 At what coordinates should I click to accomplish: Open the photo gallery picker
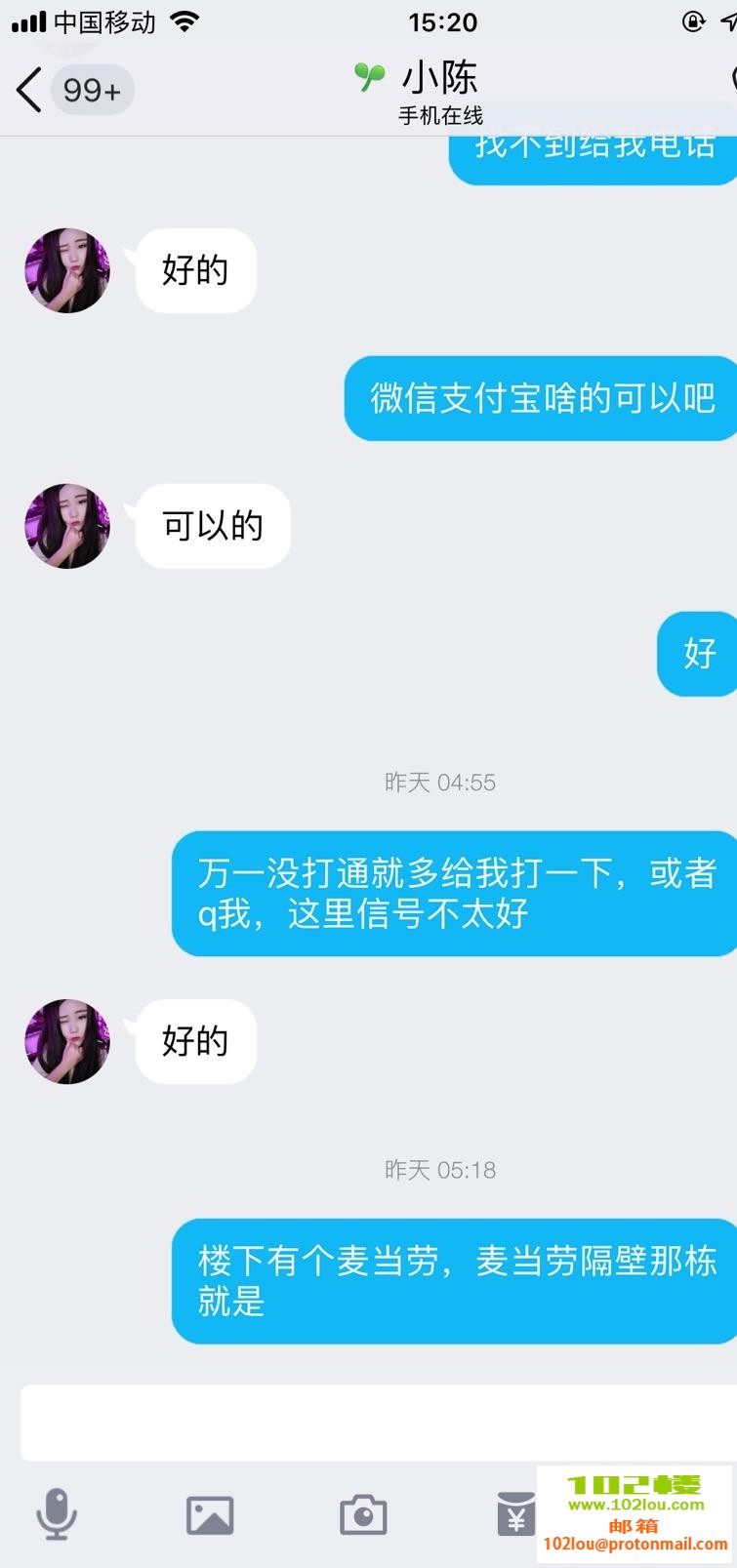(210, 1515)
